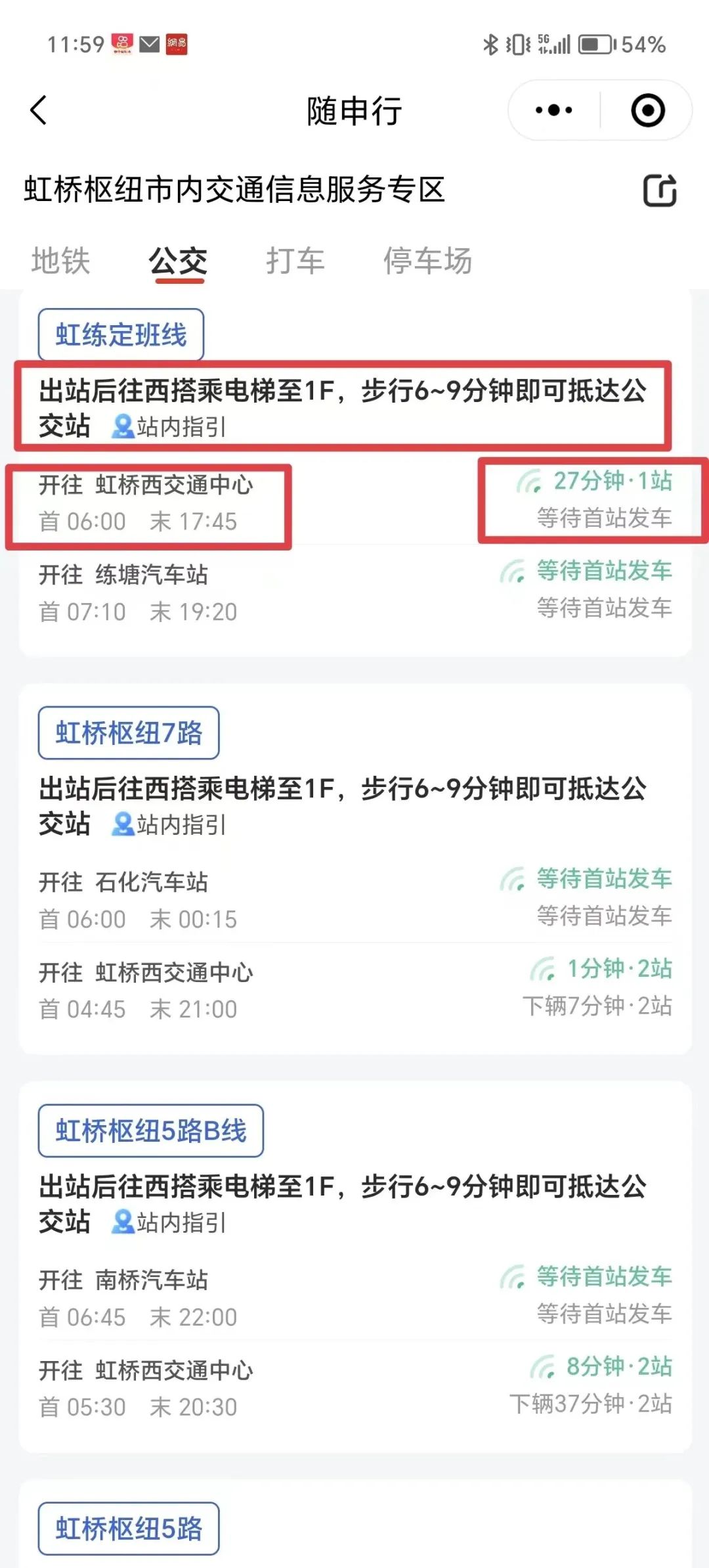View the 7路 bus heading to 石化汽车站
The image size is (709, 1568).
pos(354,899)
